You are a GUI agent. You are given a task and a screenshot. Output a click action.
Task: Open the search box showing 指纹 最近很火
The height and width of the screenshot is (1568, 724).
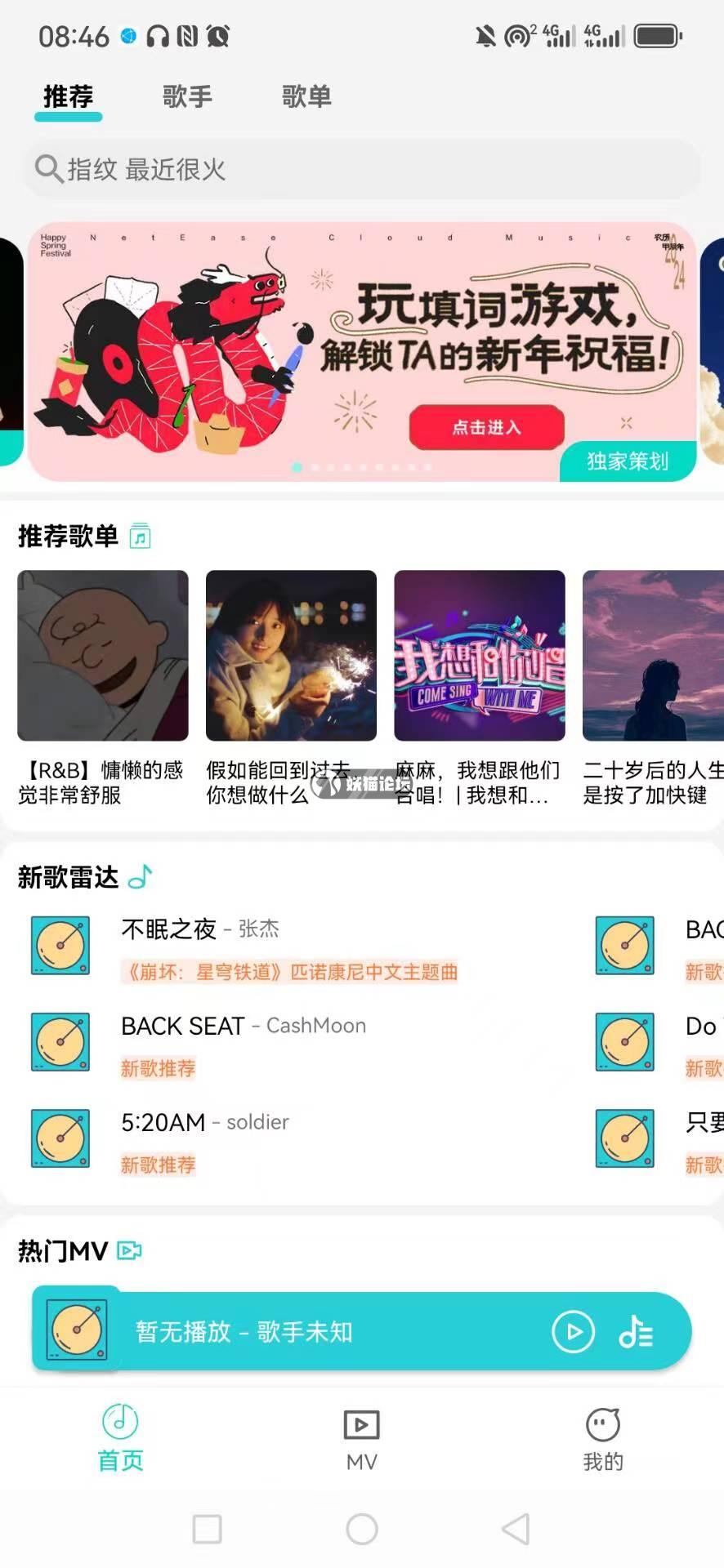(361, 169)
